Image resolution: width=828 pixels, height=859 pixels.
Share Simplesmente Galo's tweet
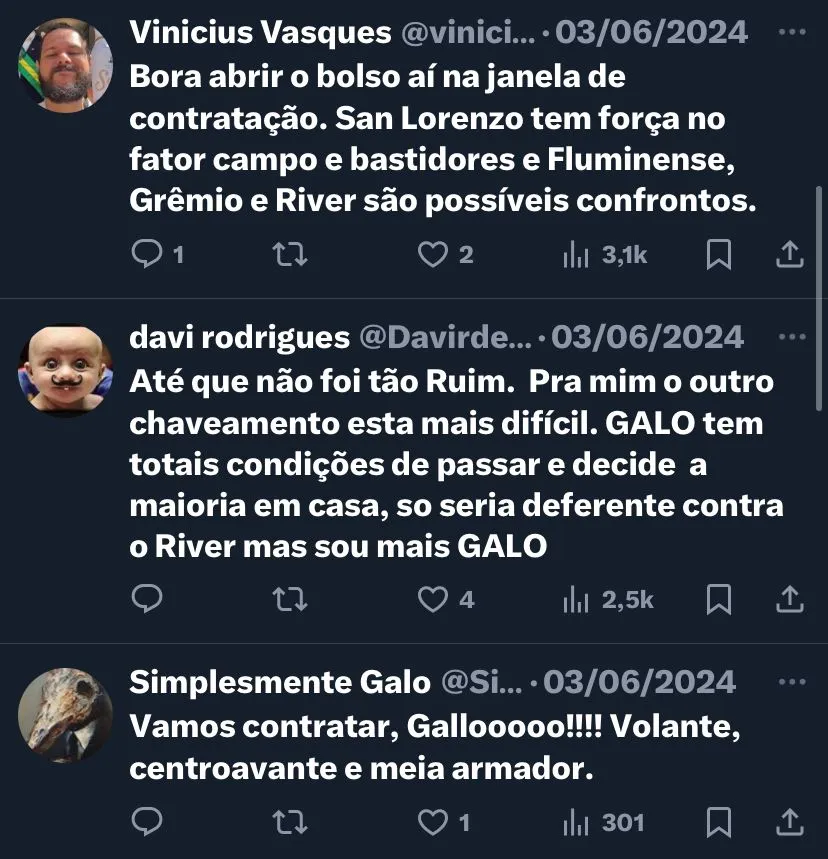click(x=790, y=822)
